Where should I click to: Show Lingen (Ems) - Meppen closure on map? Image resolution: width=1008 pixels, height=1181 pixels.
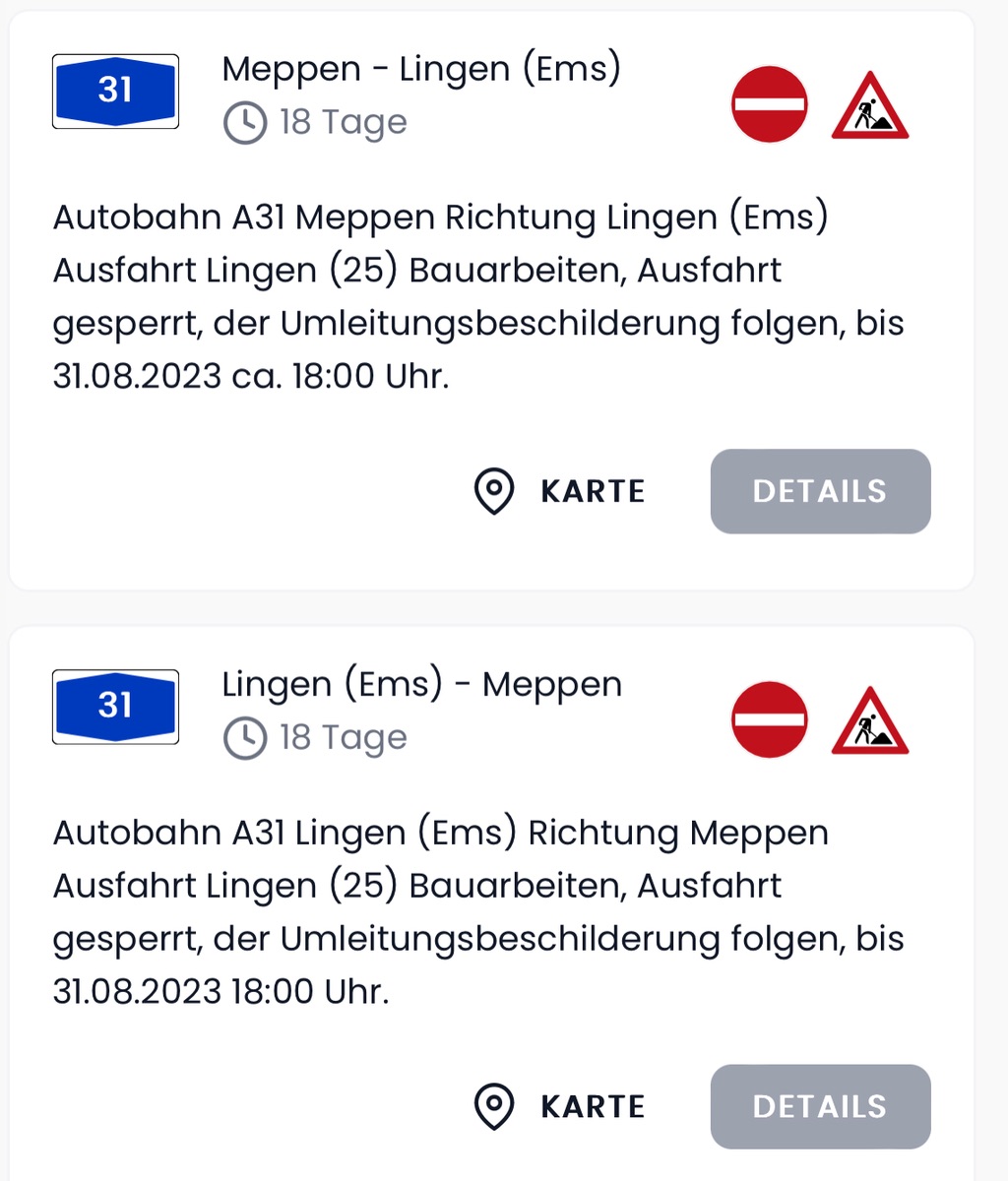click(560, 1106)
